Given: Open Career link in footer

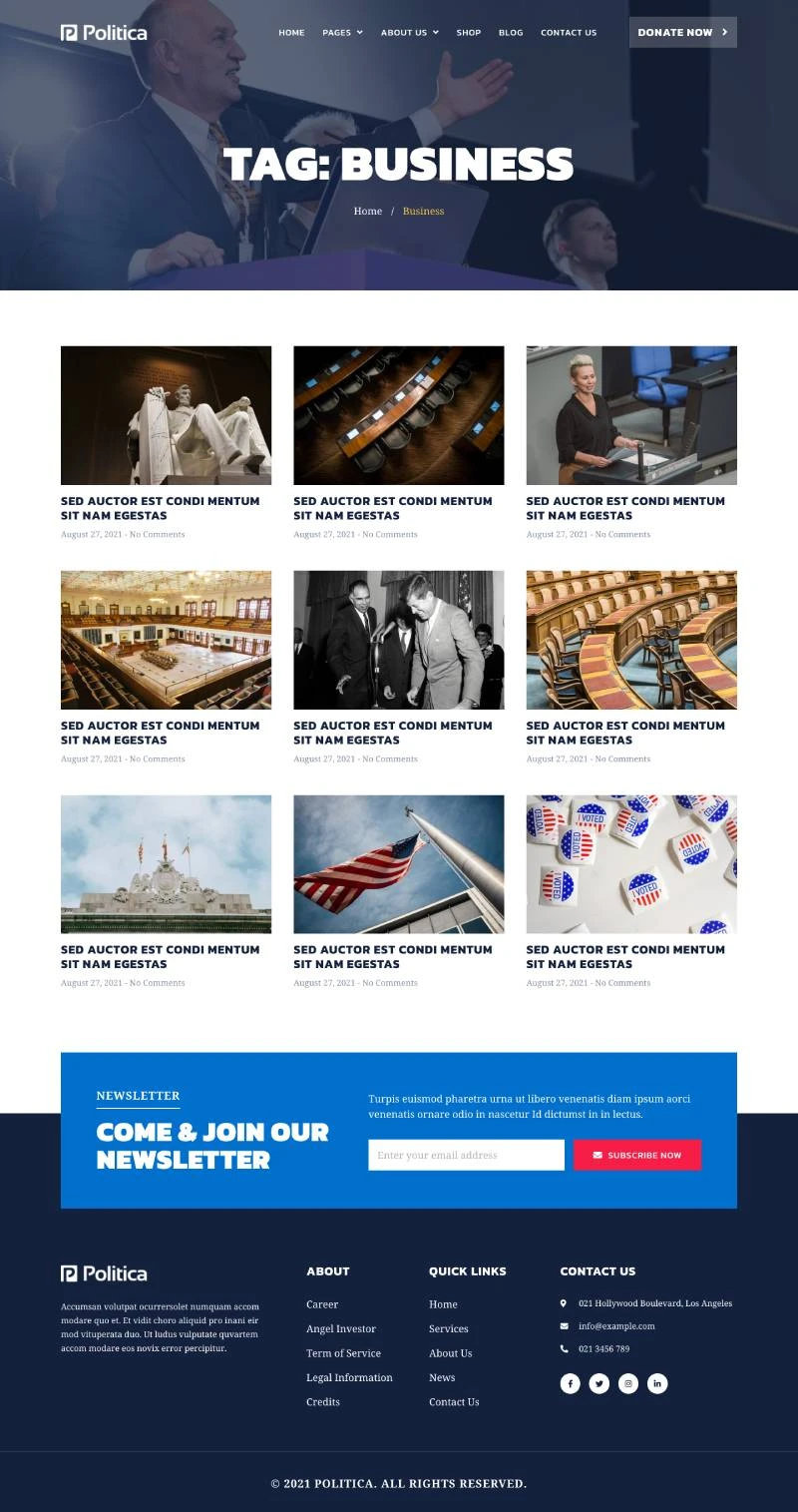Looking at the screenshot, I should click(322, 1304).
